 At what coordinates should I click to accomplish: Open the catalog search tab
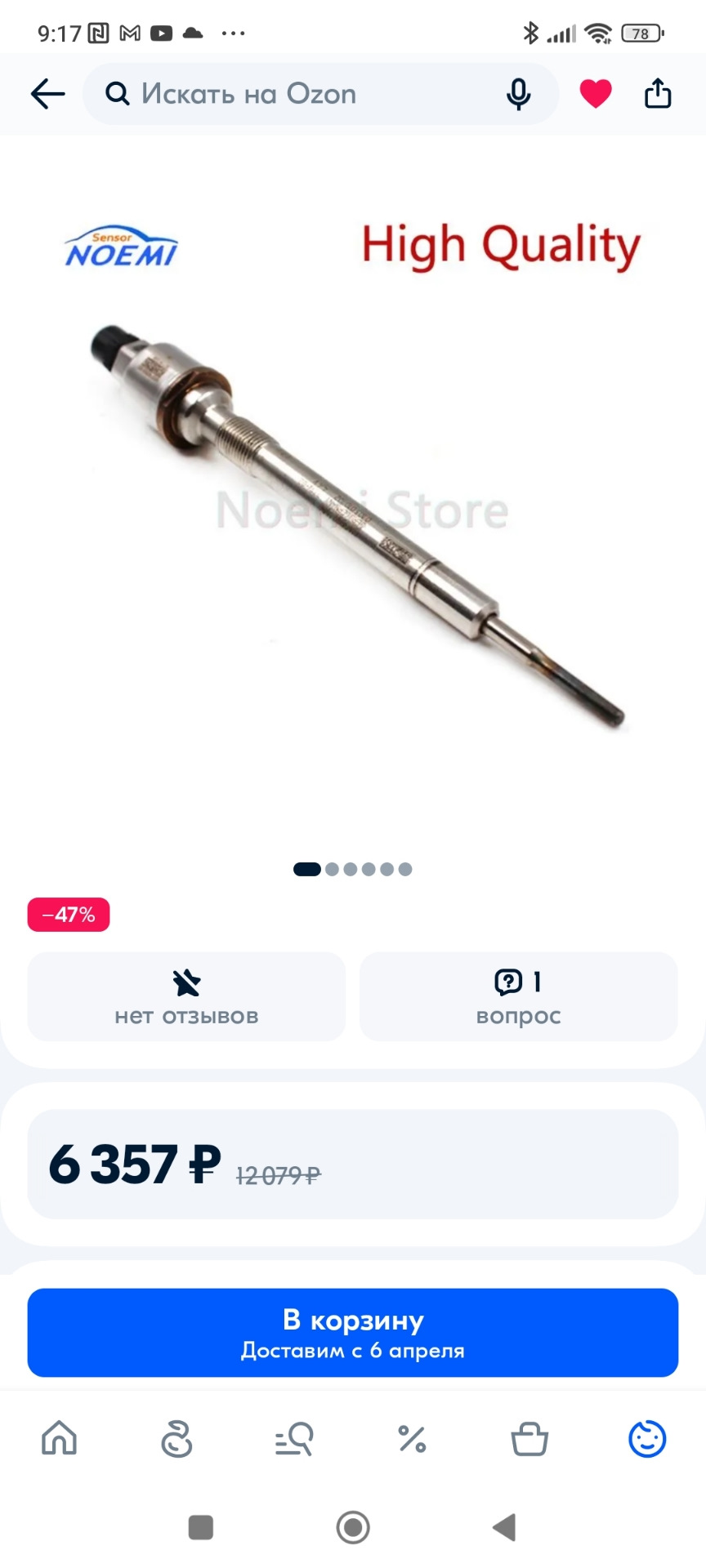pos(294,1438)
